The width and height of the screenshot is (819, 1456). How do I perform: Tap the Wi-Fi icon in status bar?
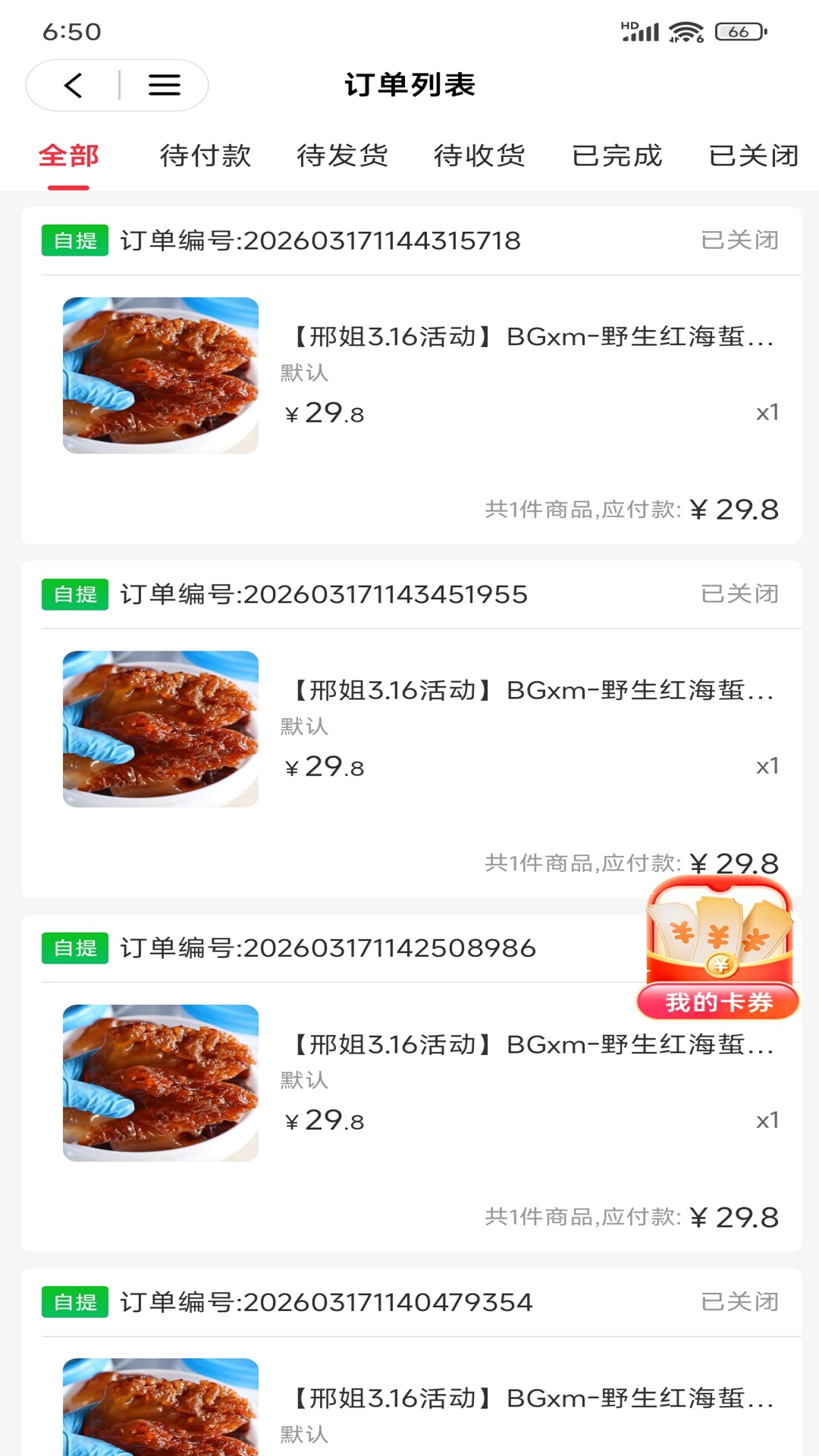685,31
